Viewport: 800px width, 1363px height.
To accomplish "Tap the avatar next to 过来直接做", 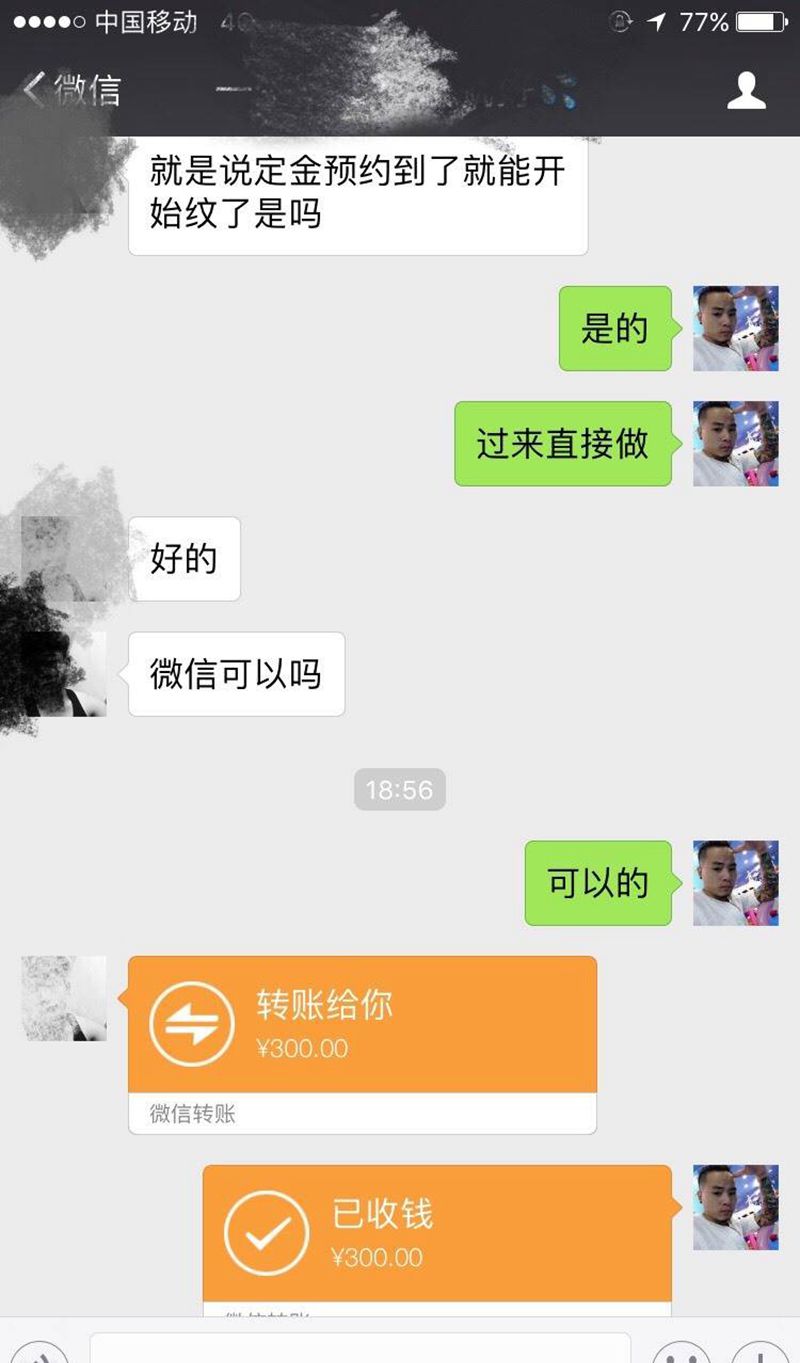I will pos(735,444).
